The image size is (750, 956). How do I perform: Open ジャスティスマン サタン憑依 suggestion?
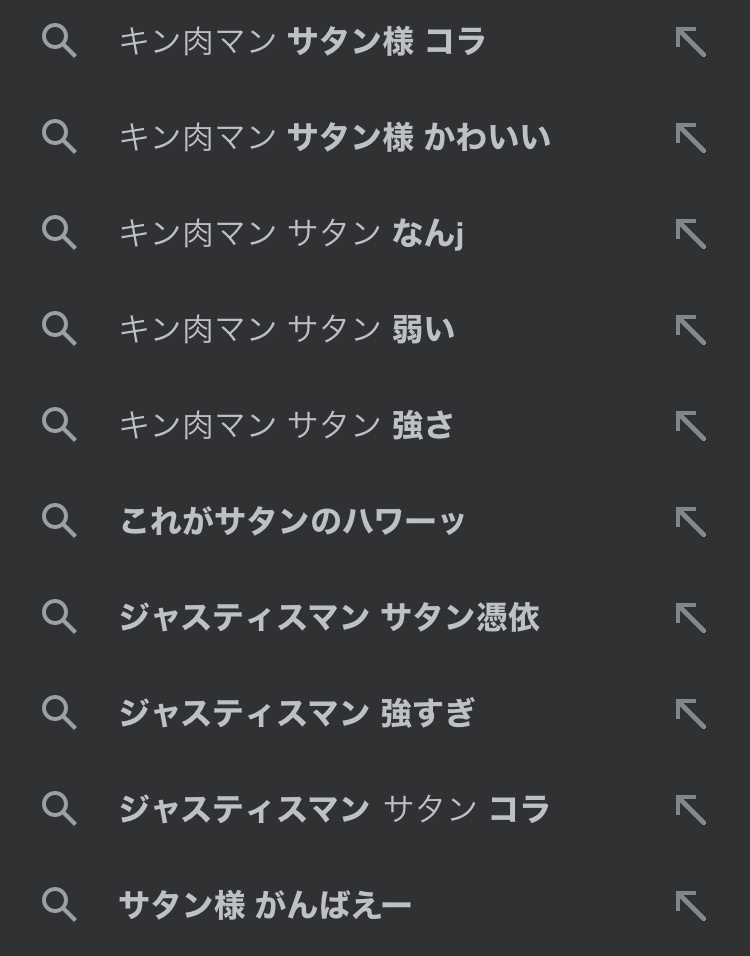[x=375, y=617]
